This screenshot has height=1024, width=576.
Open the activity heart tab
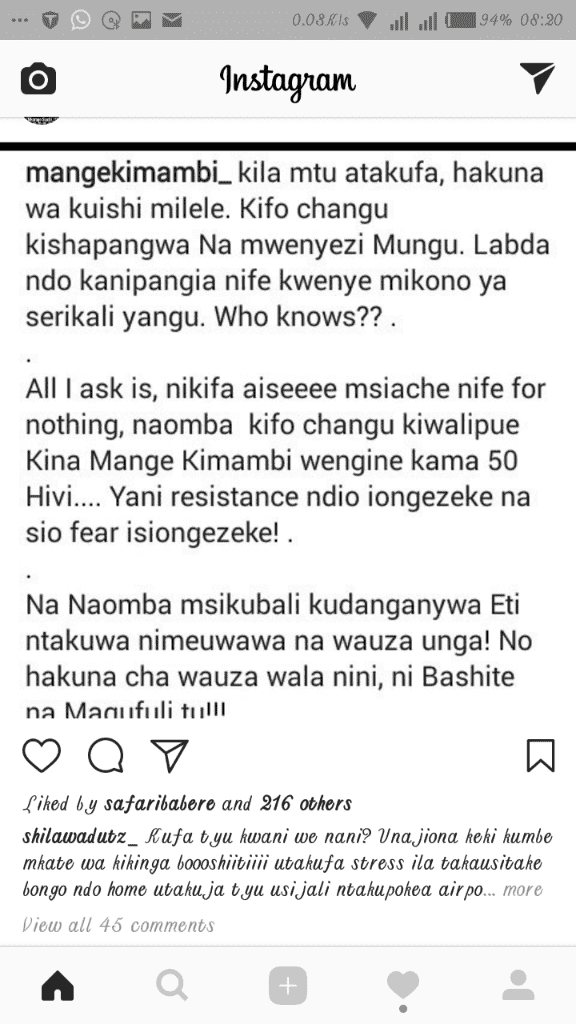403,987
